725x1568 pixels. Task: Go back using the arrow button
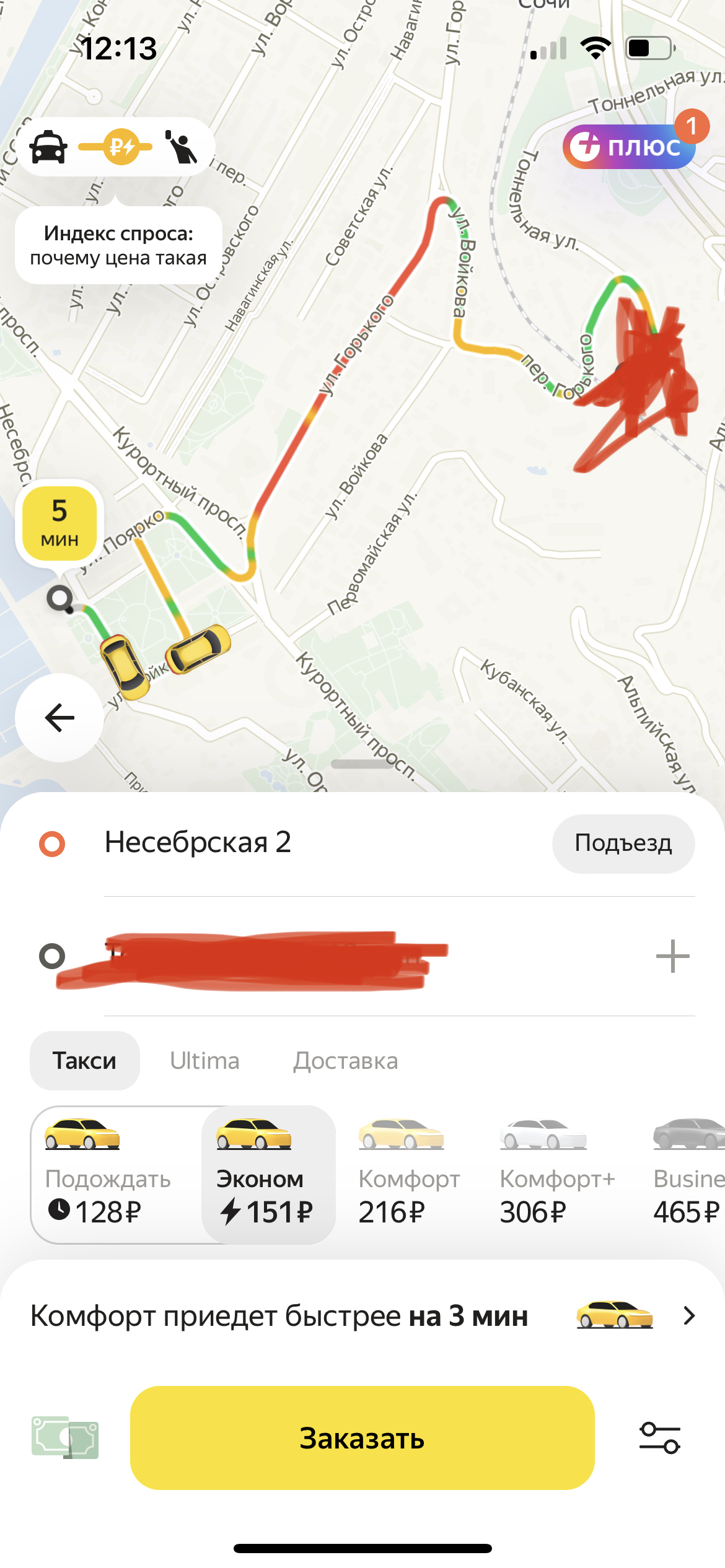(59, 718)
